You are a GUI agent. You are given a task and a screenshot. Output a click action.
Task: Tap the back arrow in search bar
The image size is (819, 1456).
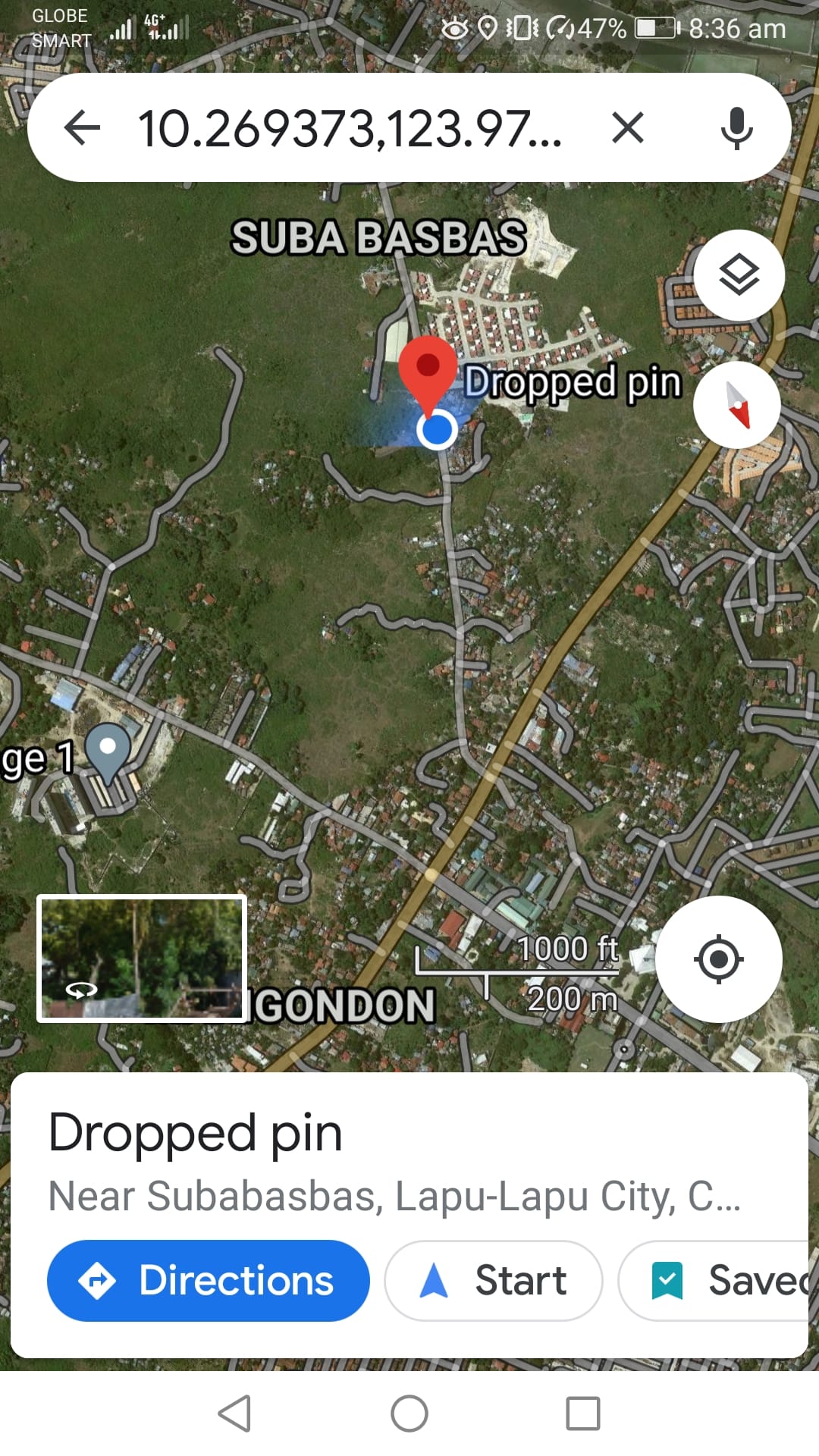coord(83,127)
